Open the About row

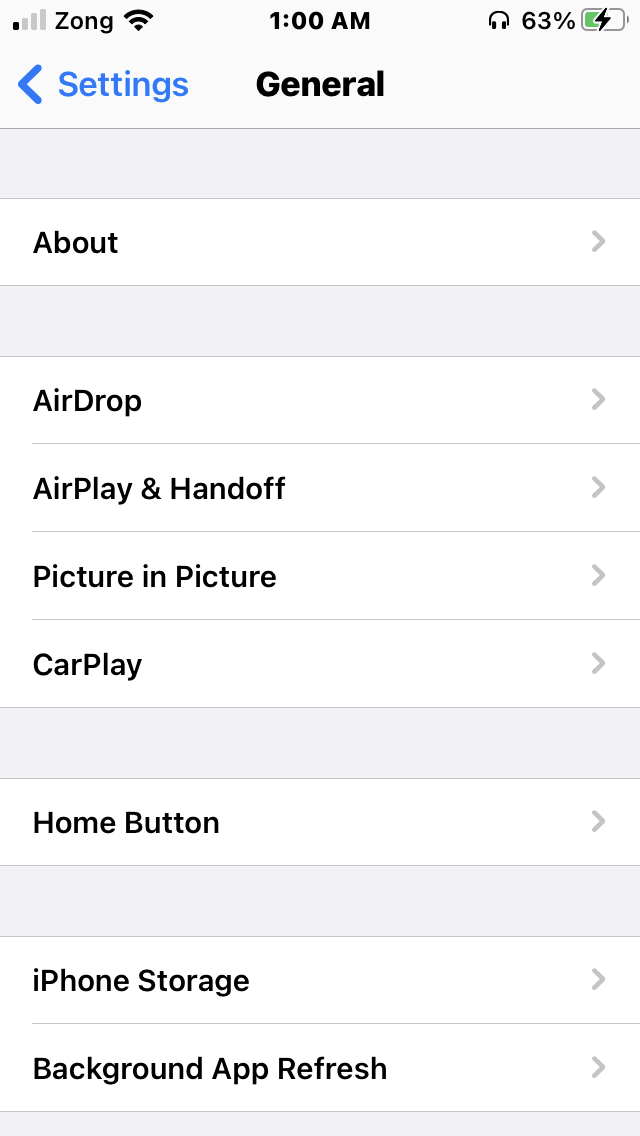coord(320,242)
